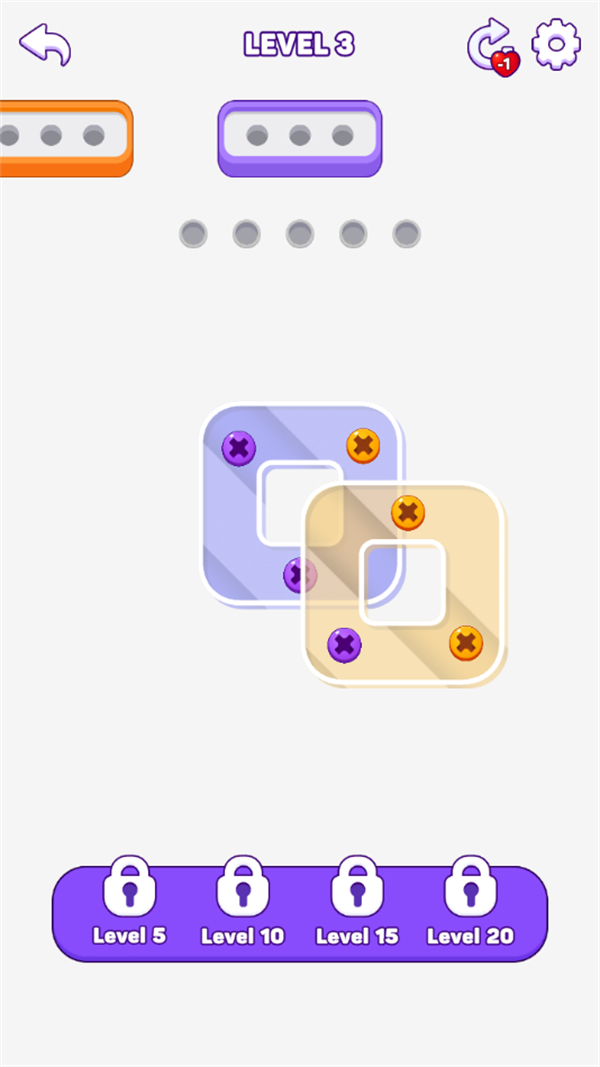The width and height of the screenshot is (600, 1067).
Task: Restart the level with the retry icon
Action: 489,45
